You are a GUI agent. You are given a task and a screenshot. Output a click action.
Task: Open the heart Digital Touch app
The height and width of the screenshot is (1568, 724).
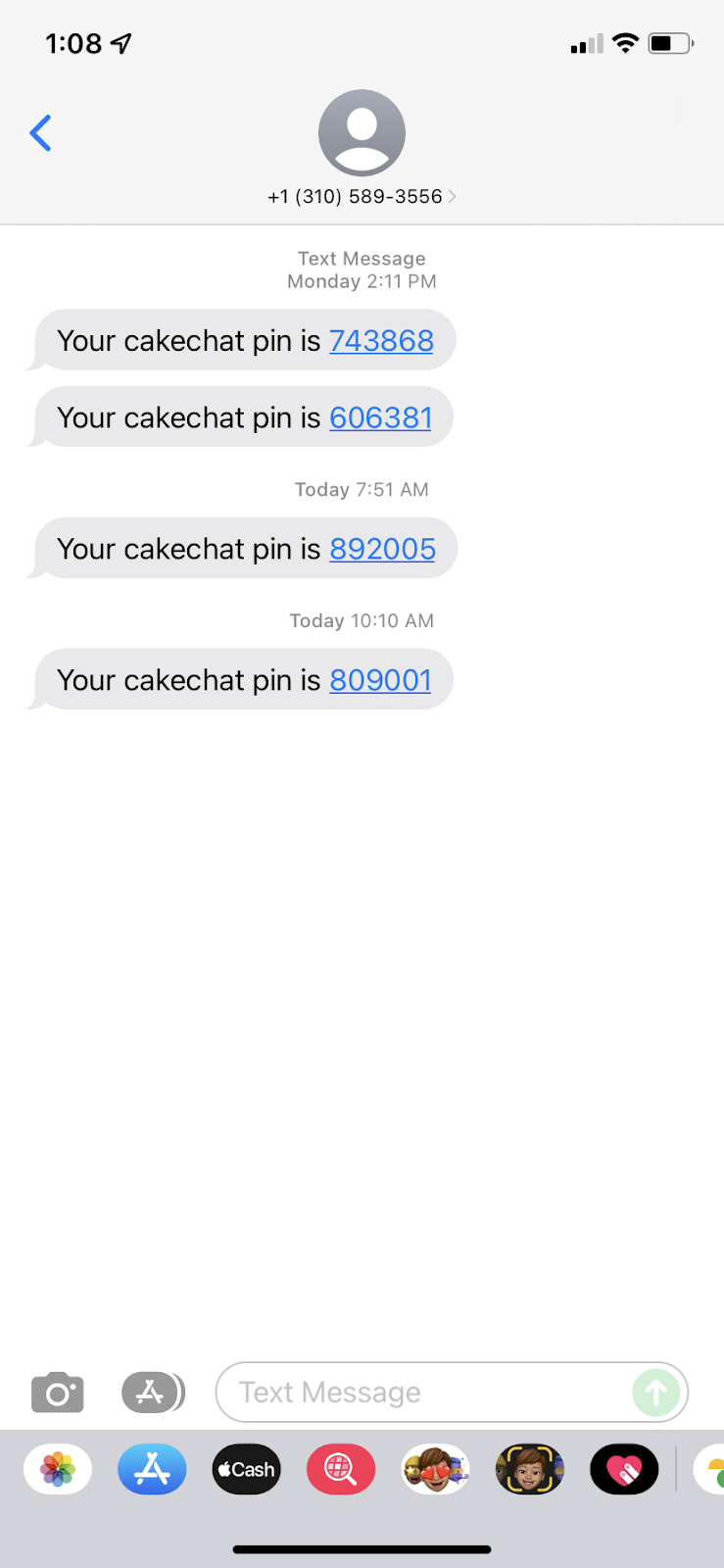tap(624, 1469)
